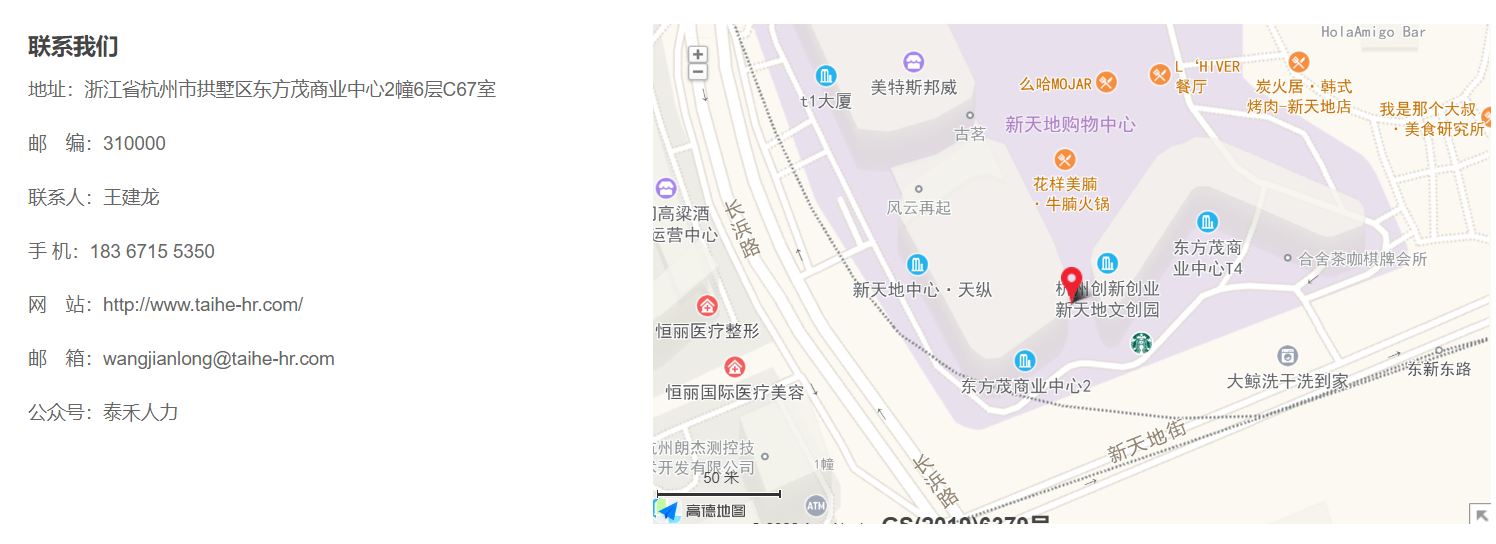
Task: Zoom in on the map
Action: (698, 55)
